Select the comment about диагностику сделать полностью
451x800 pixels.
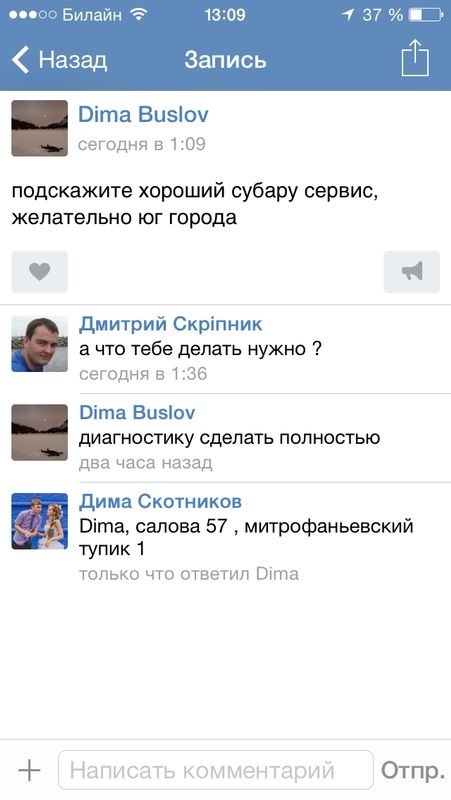[230, 438]
